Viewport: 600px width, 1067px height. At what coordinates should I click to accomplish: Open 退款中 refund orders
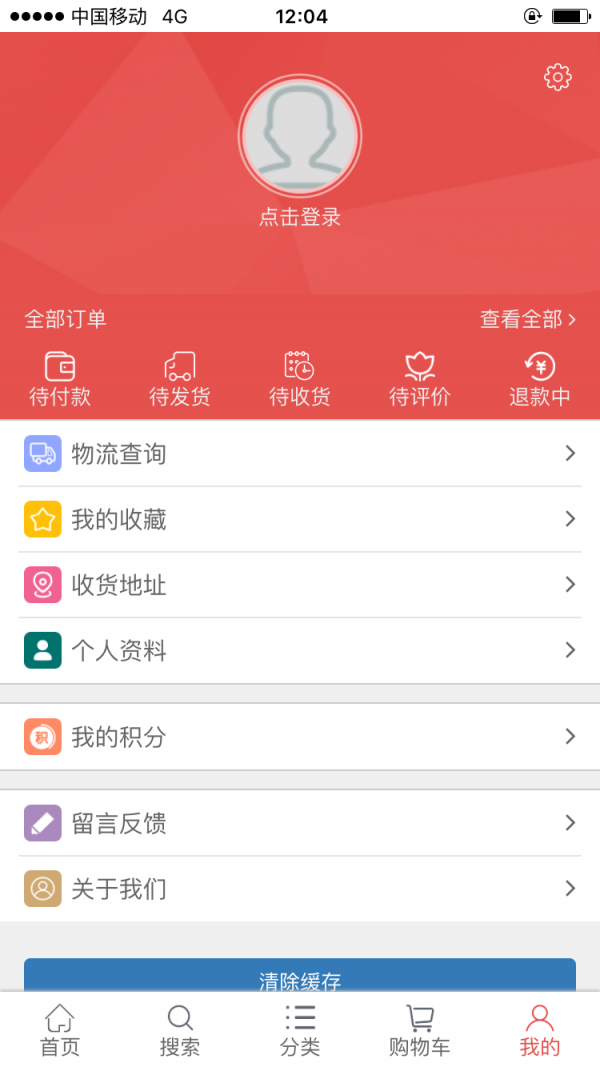click(540, 379)
